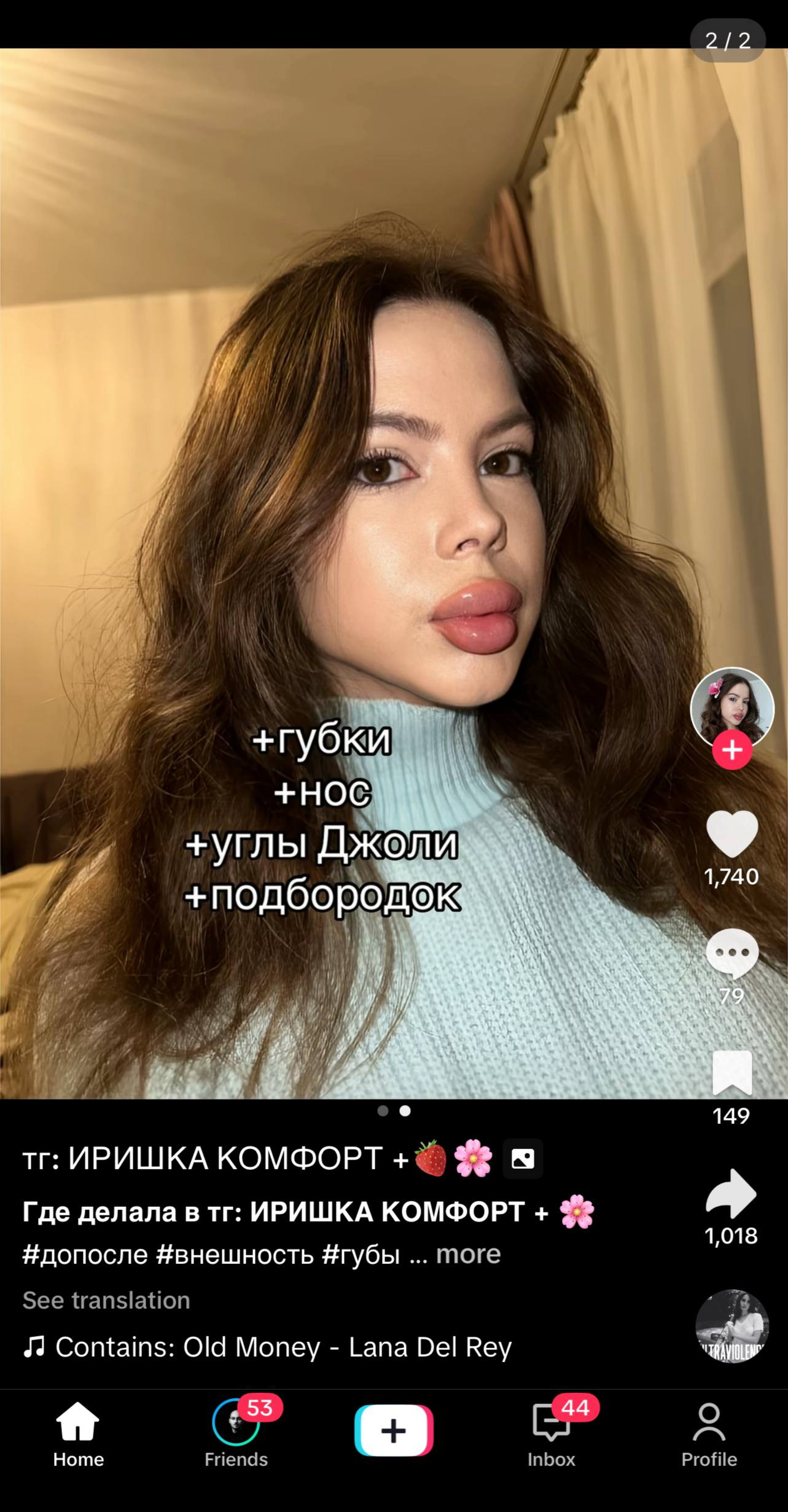The width and height of the screenshot is (788, 1512).
Task: Share this post via arrow icon
Action: (x=731, y=1193)
